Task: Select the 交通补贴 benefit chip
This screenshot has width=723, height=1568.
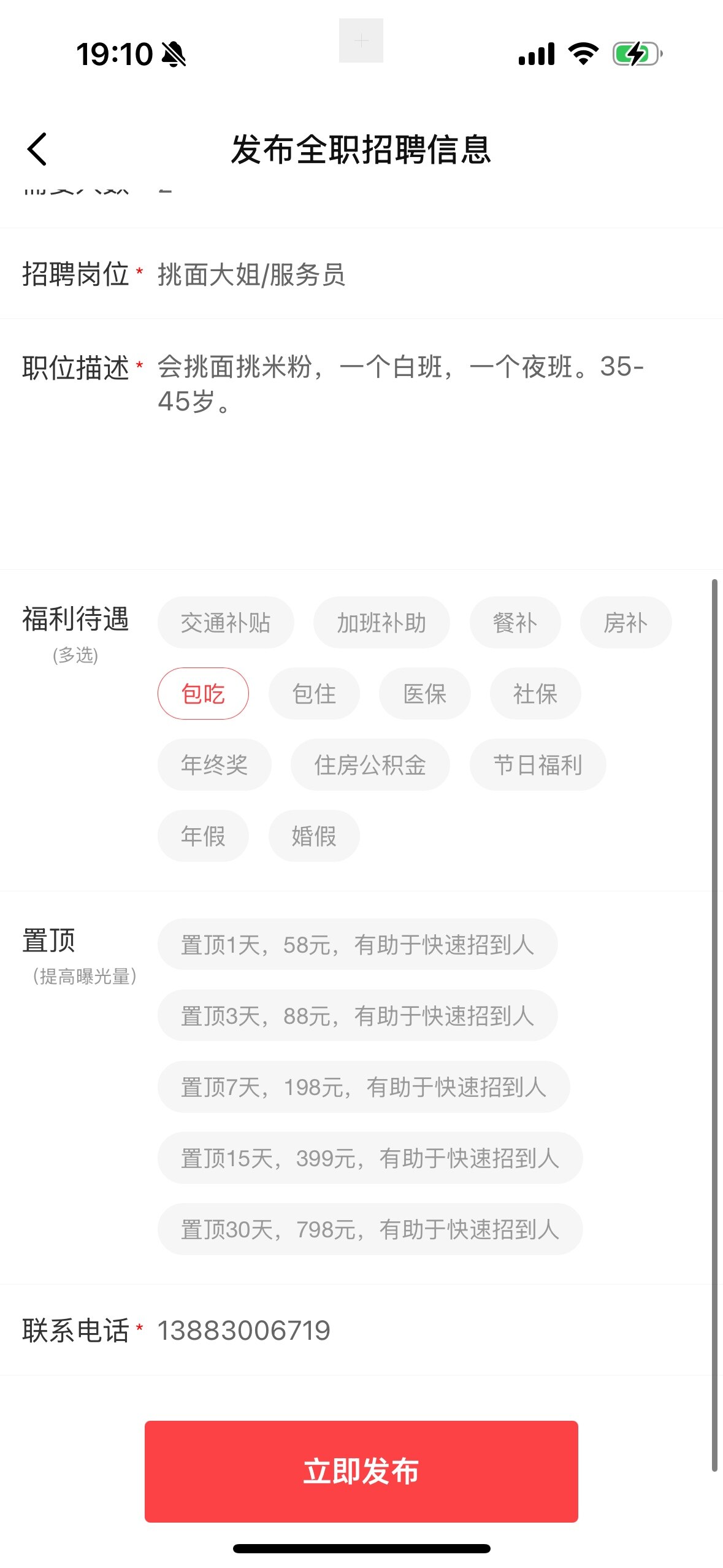Action: [226, 623]
